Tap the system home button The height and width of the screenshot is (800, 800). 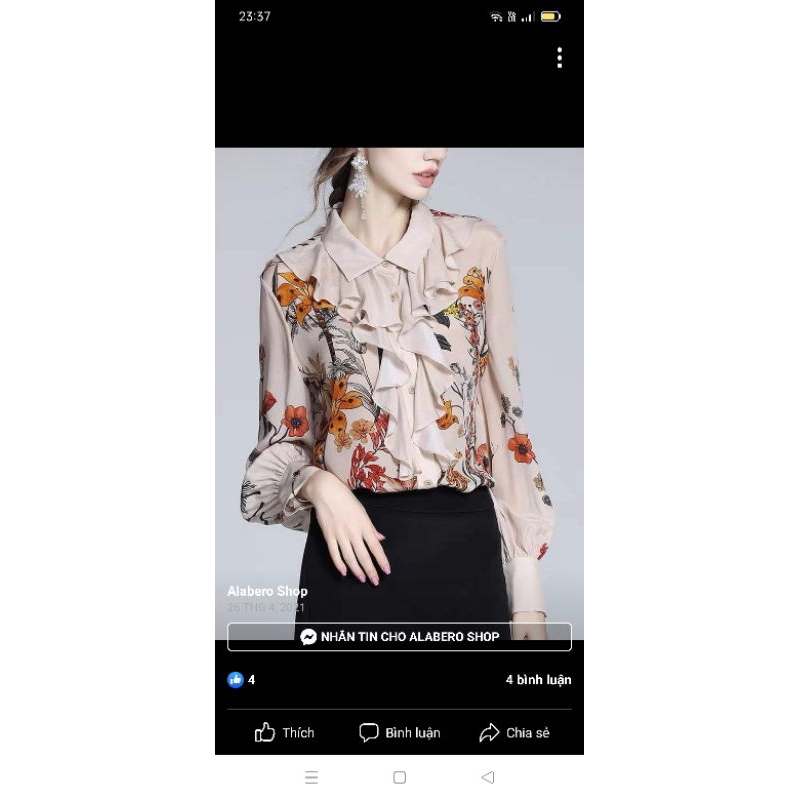coord(399,777)
